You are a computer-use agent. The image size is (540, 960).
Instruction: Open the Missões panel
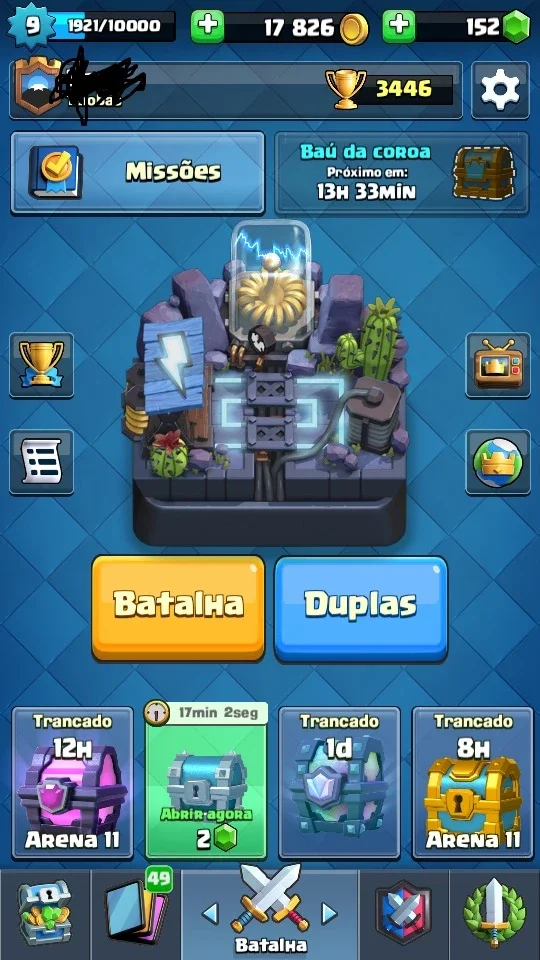138,173
